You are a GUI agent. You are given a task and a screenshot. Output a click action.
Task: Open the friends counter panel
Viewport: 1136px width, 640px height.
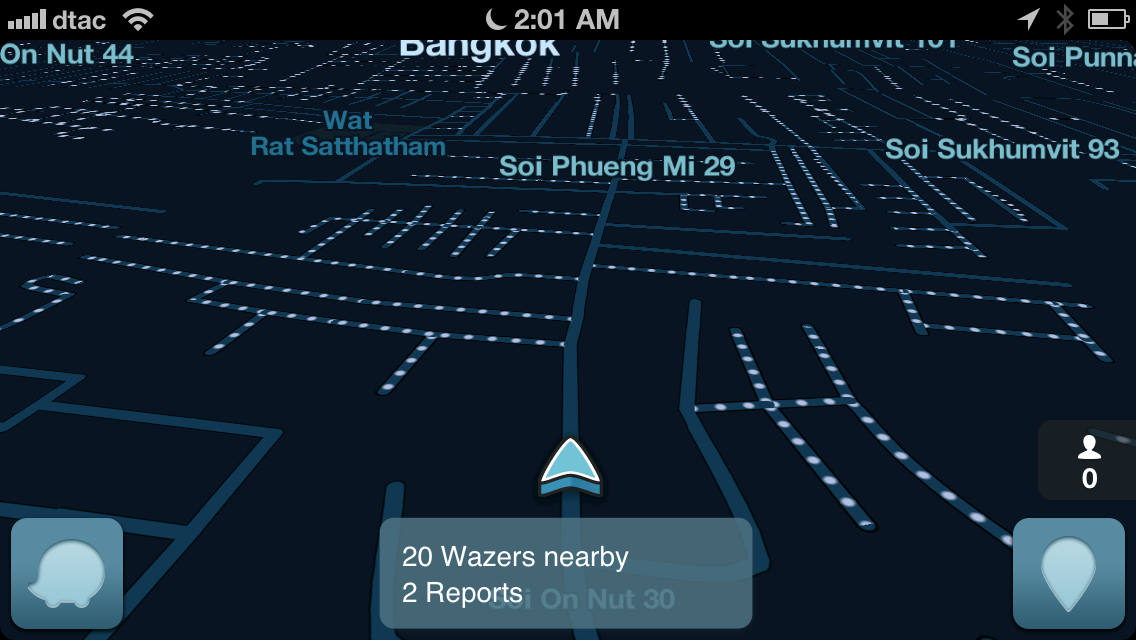[x=1088, y=462]
